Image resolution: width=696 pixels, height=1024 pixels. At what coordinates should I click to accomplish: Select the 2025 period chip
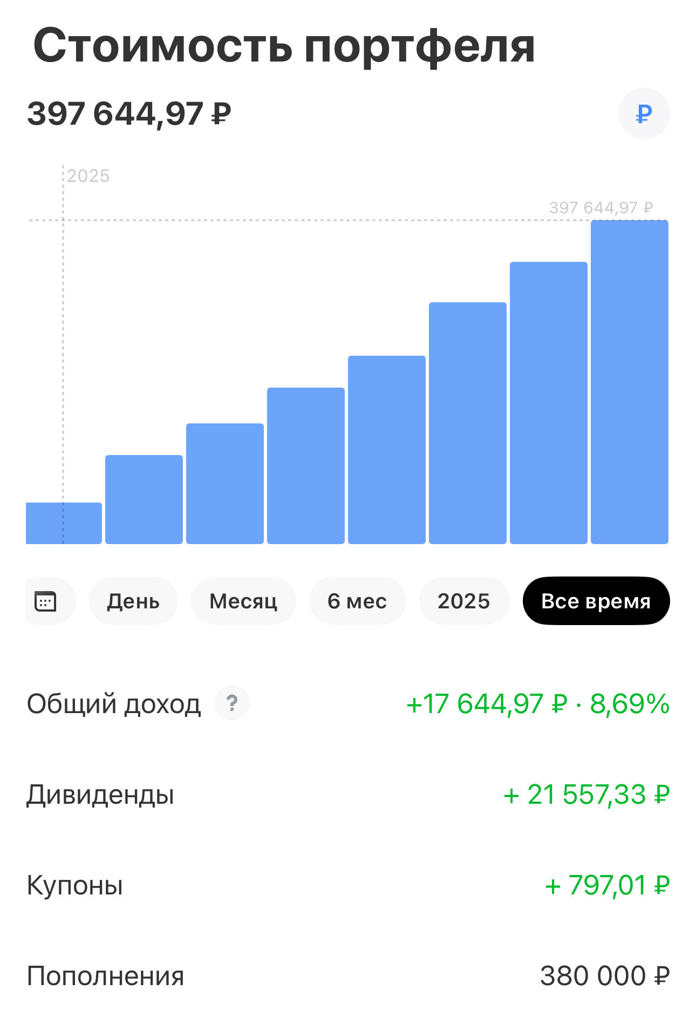pyautogui.click(x=464, y=601)
